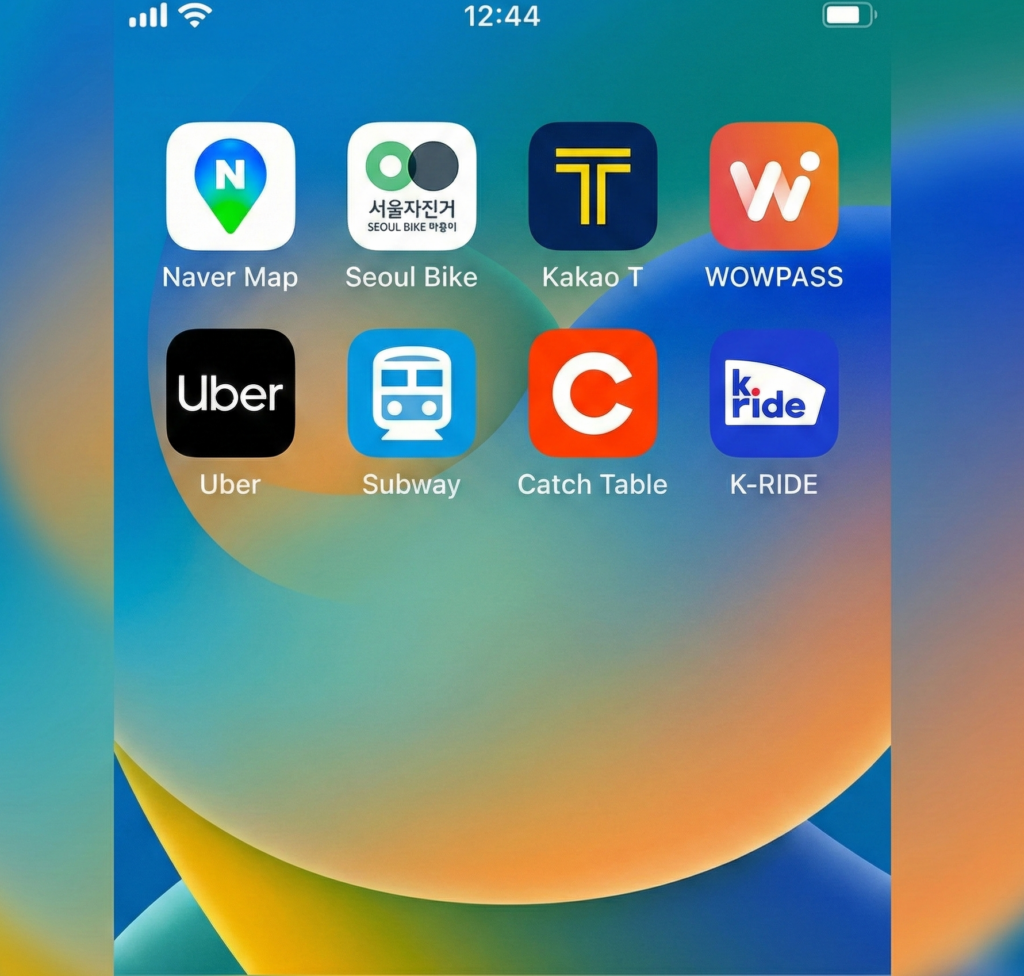Launch the K-RIDE app
Screen dimensions: 1024x976
773,393
